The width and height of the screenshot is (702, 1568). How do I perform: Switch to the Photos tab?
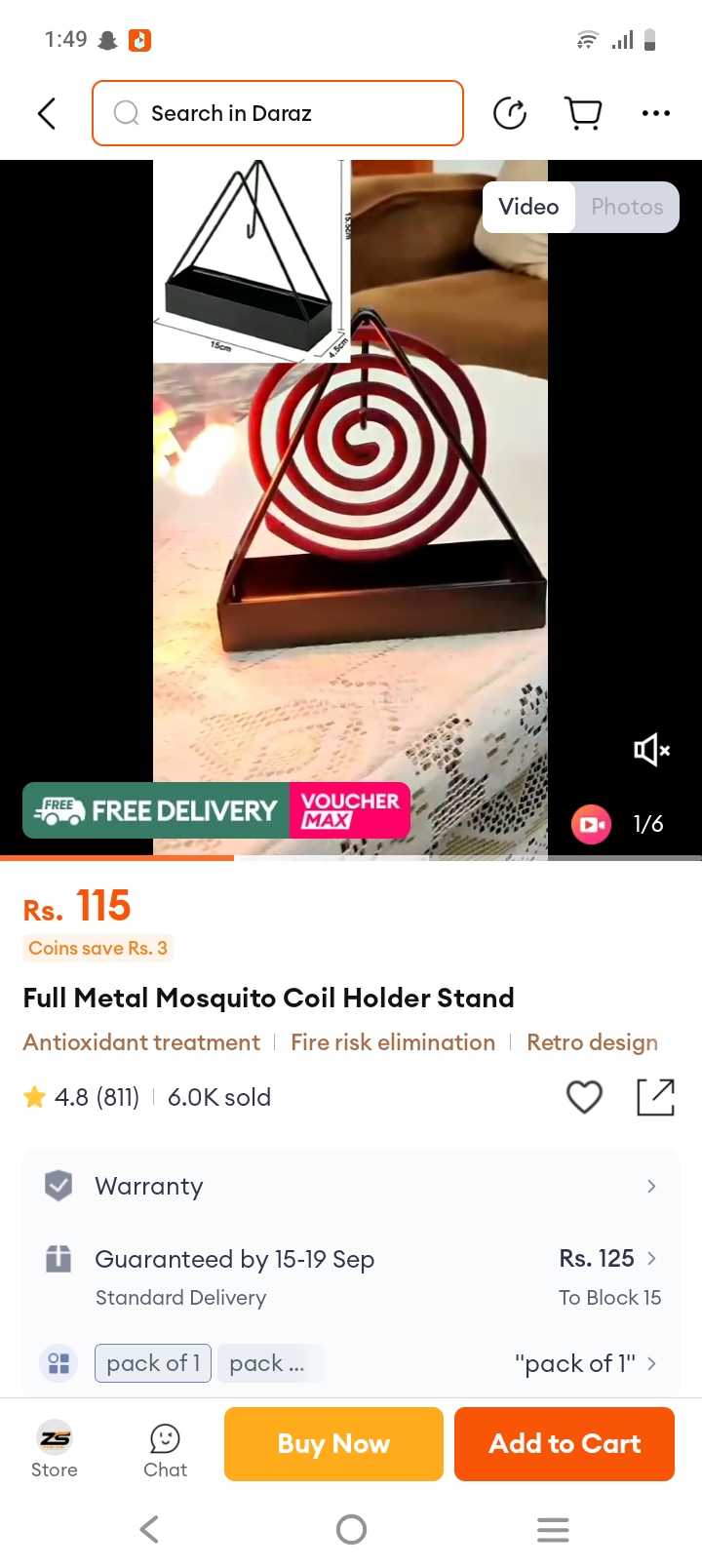(x=626, y=207)
